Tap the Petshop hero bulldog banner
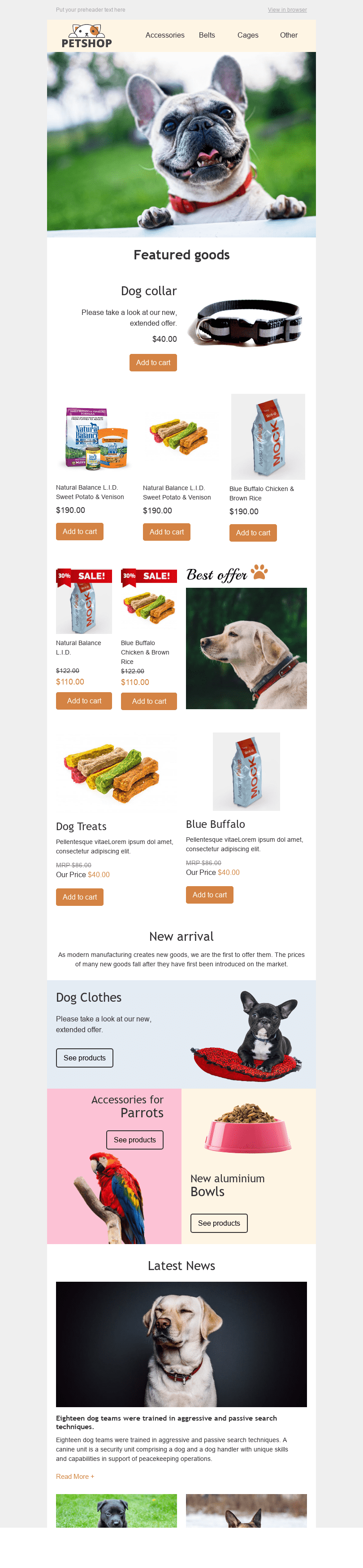363x1568 pixels. (181, 144)
